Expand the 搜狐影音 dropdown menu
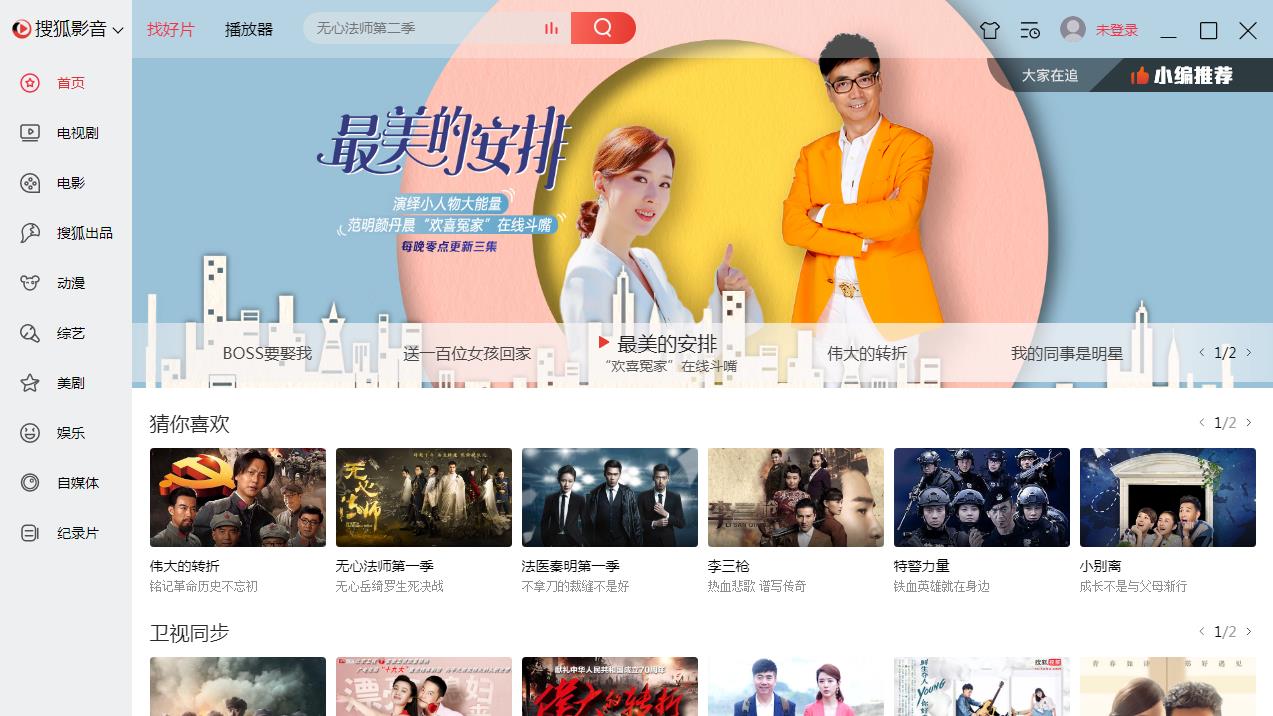Image resolution: width=1273 pixels, height=716 pixels. pos(118,30)
